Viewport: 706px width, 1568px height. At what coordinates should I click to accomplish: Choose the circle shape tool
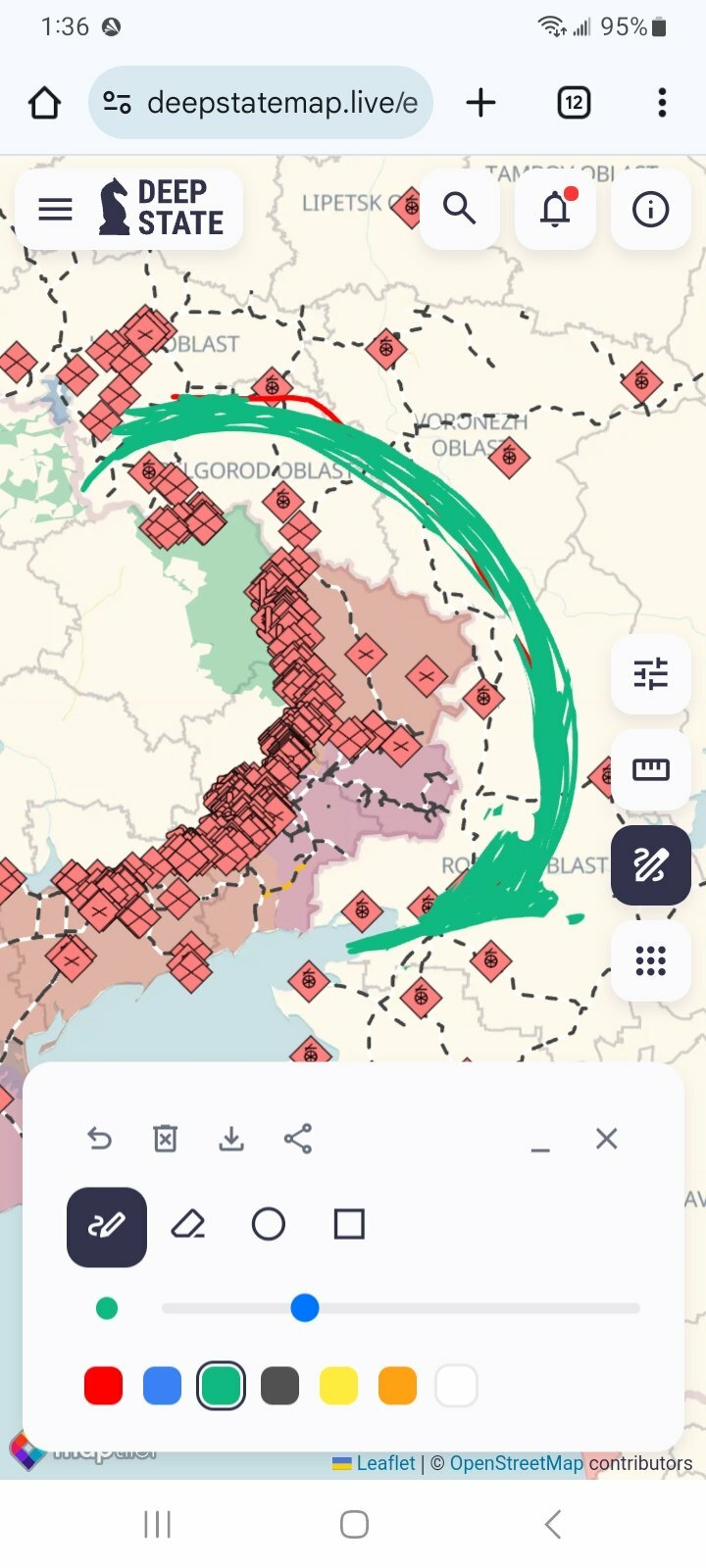pyautogui.click(x=269, y=1225)
